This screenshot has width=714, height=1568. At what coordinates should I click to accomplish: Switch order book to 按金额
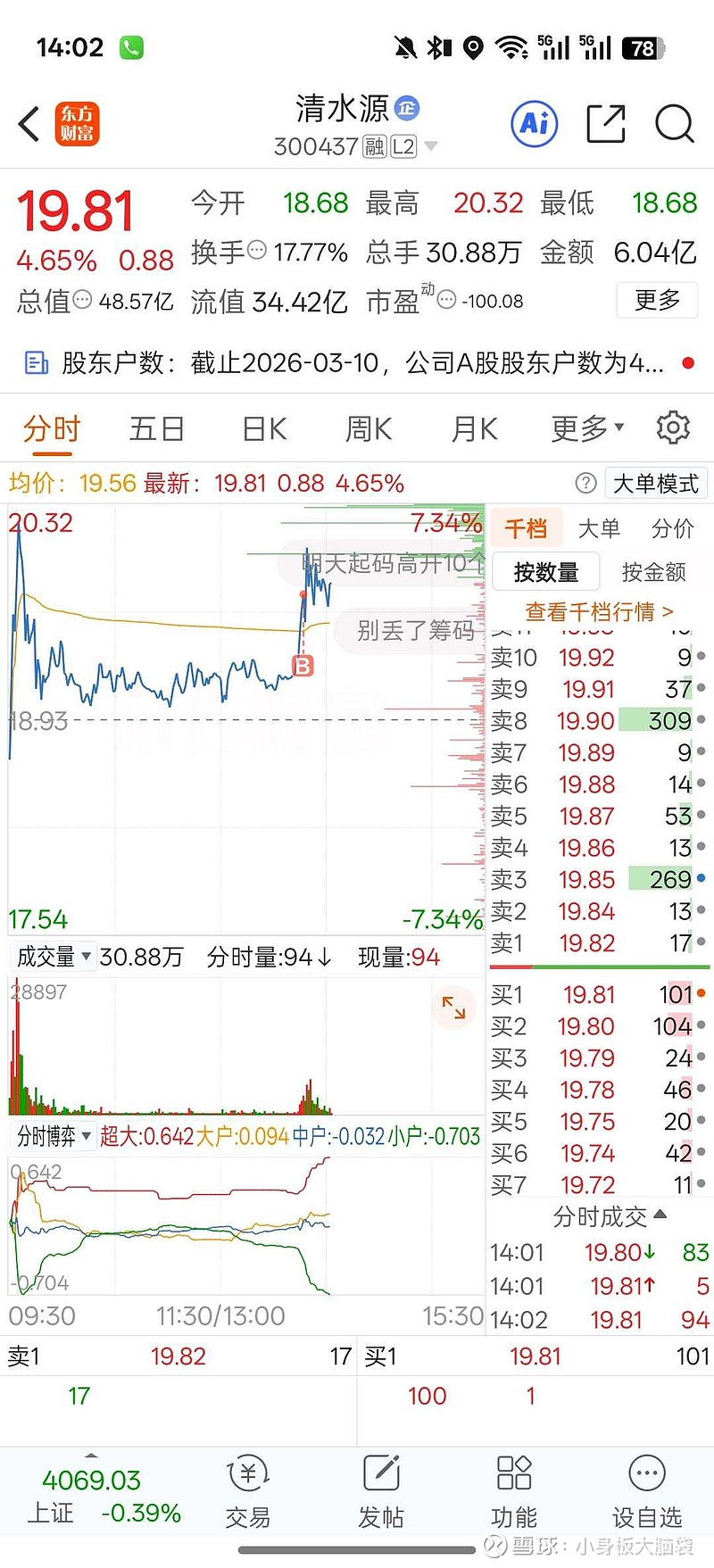tap(656, 572)
